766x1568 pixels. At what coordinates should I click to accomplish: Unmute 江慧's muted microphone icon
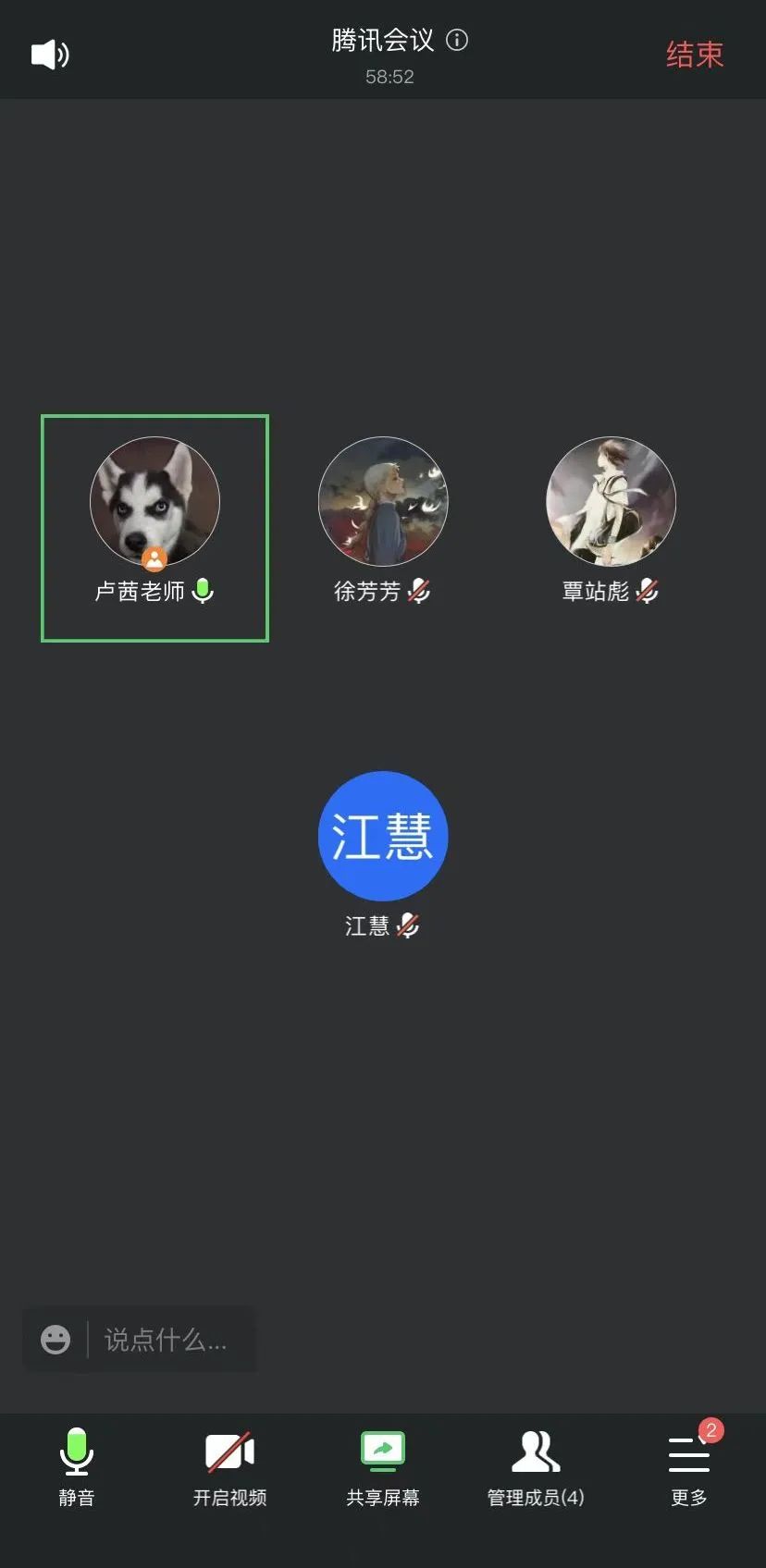(x=411, y=925)
